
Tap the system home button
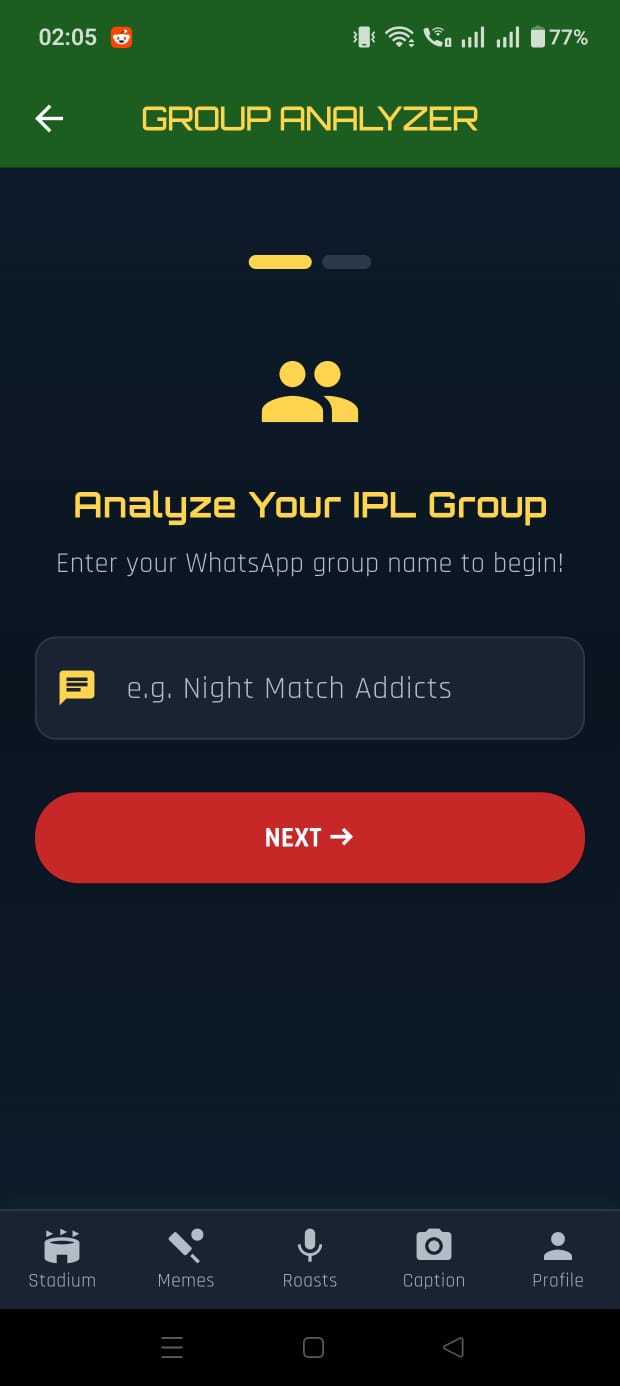(313, 1347)
